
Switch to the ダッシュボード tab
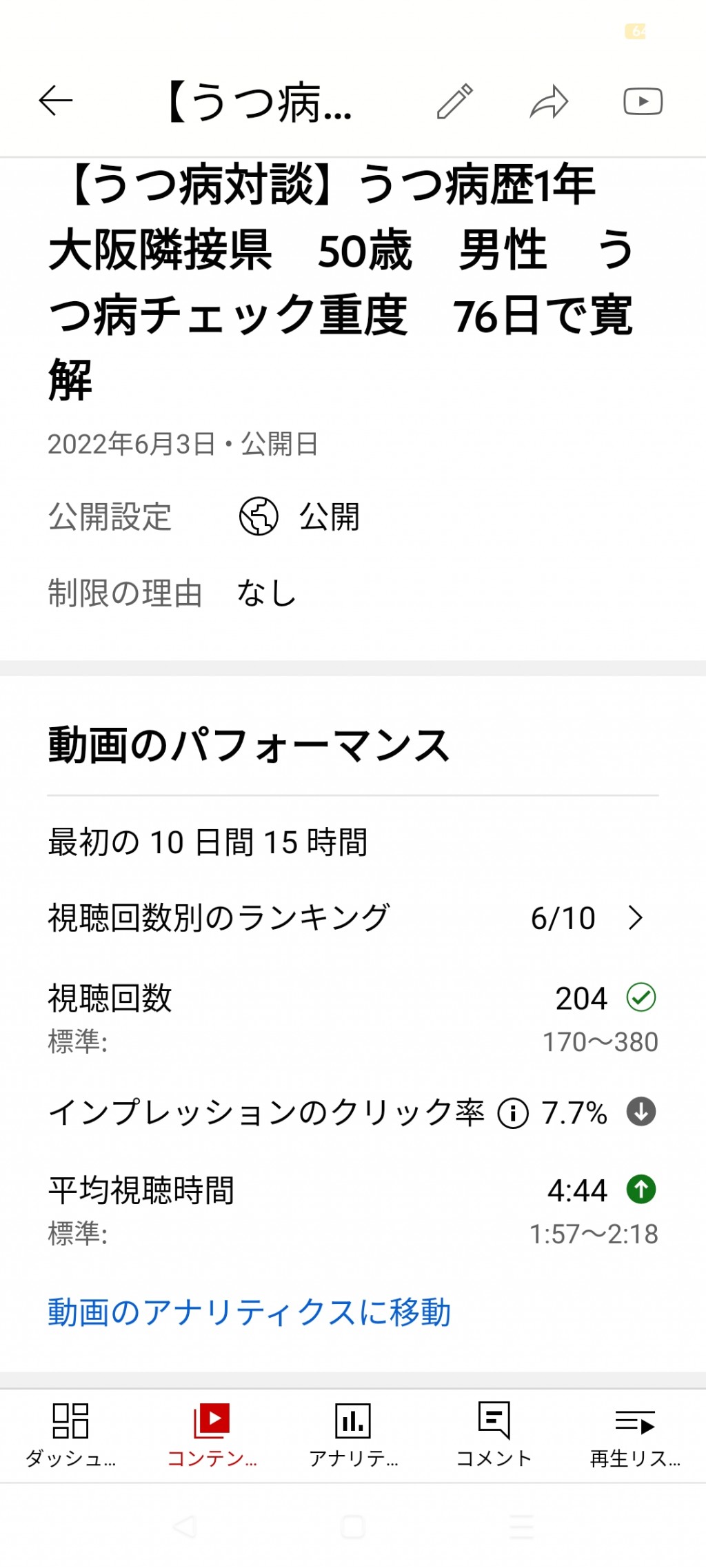click(x=70, y=1436)
